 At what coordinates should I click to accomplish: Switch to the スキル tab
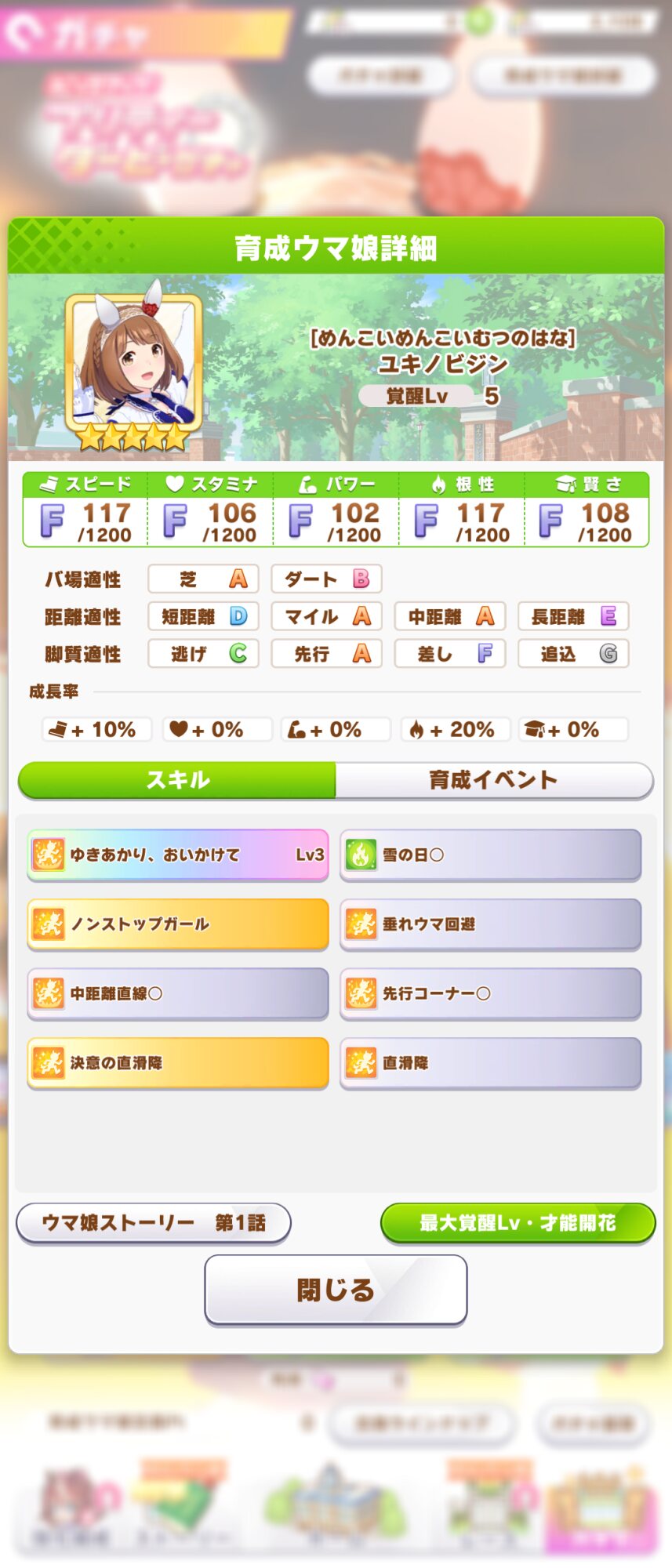click(177, 779)
